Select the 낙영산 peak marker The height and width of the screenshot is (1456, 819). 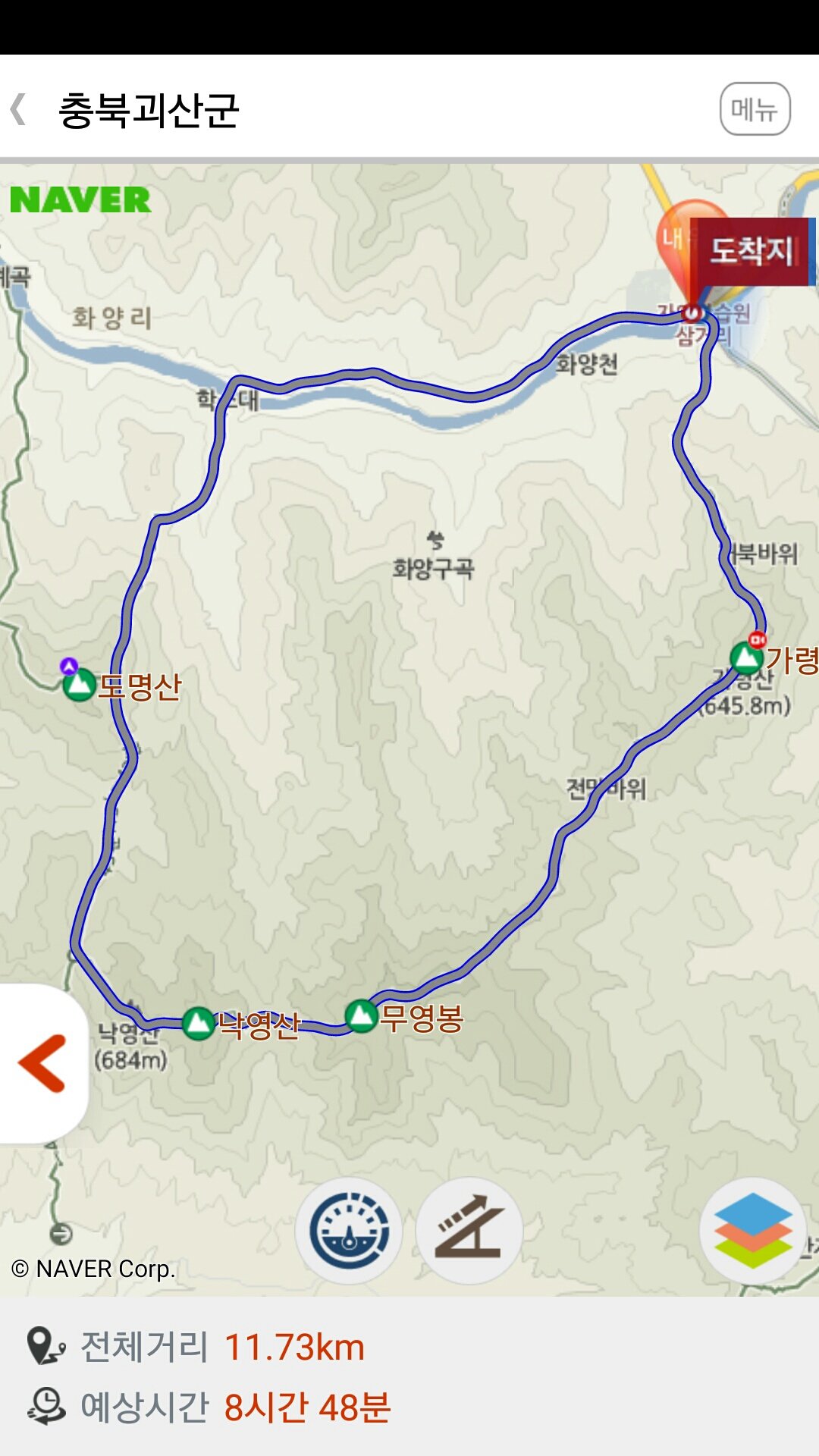coord(199,1023)
